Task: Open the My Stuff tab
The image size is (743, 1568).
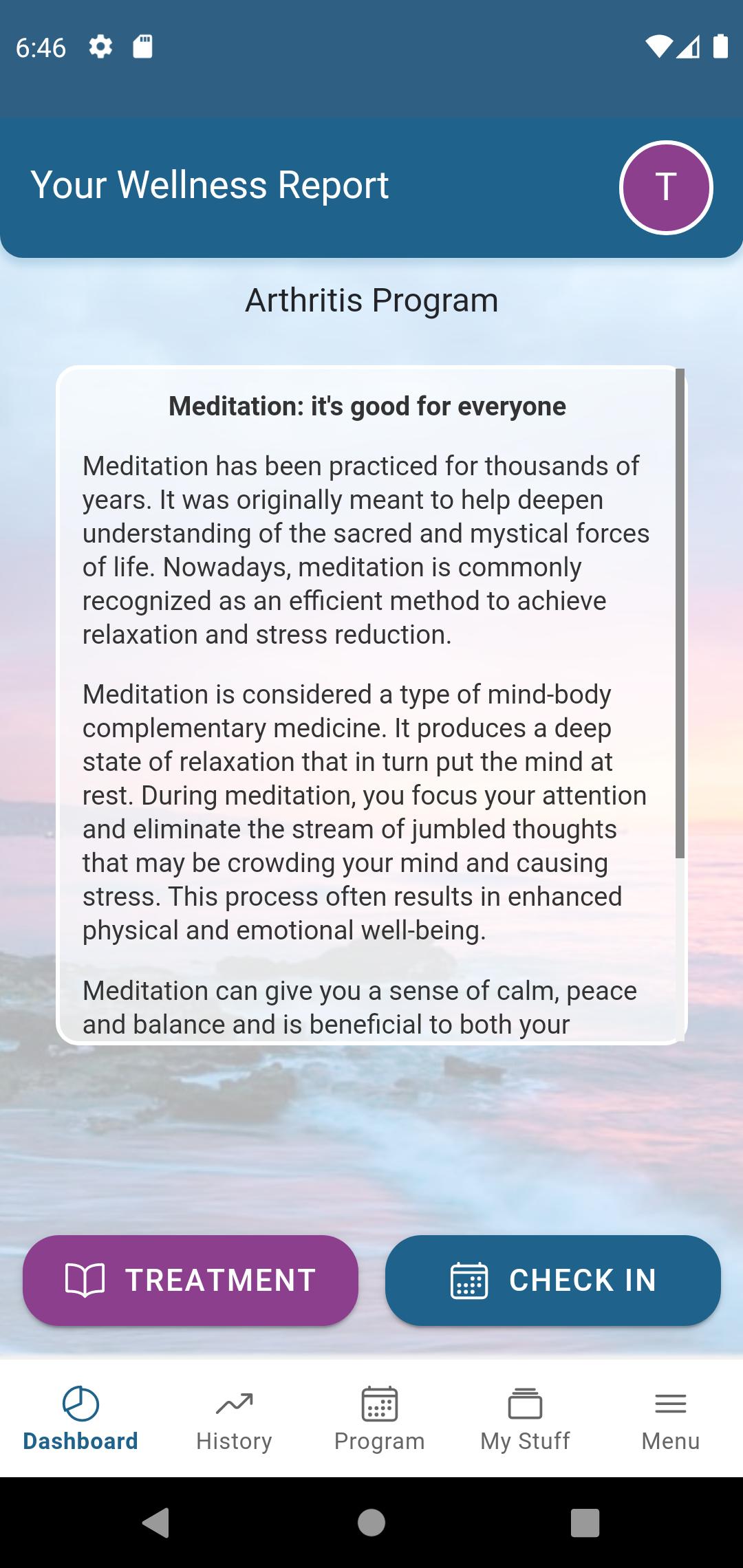Action: [x=525, y=1418]
